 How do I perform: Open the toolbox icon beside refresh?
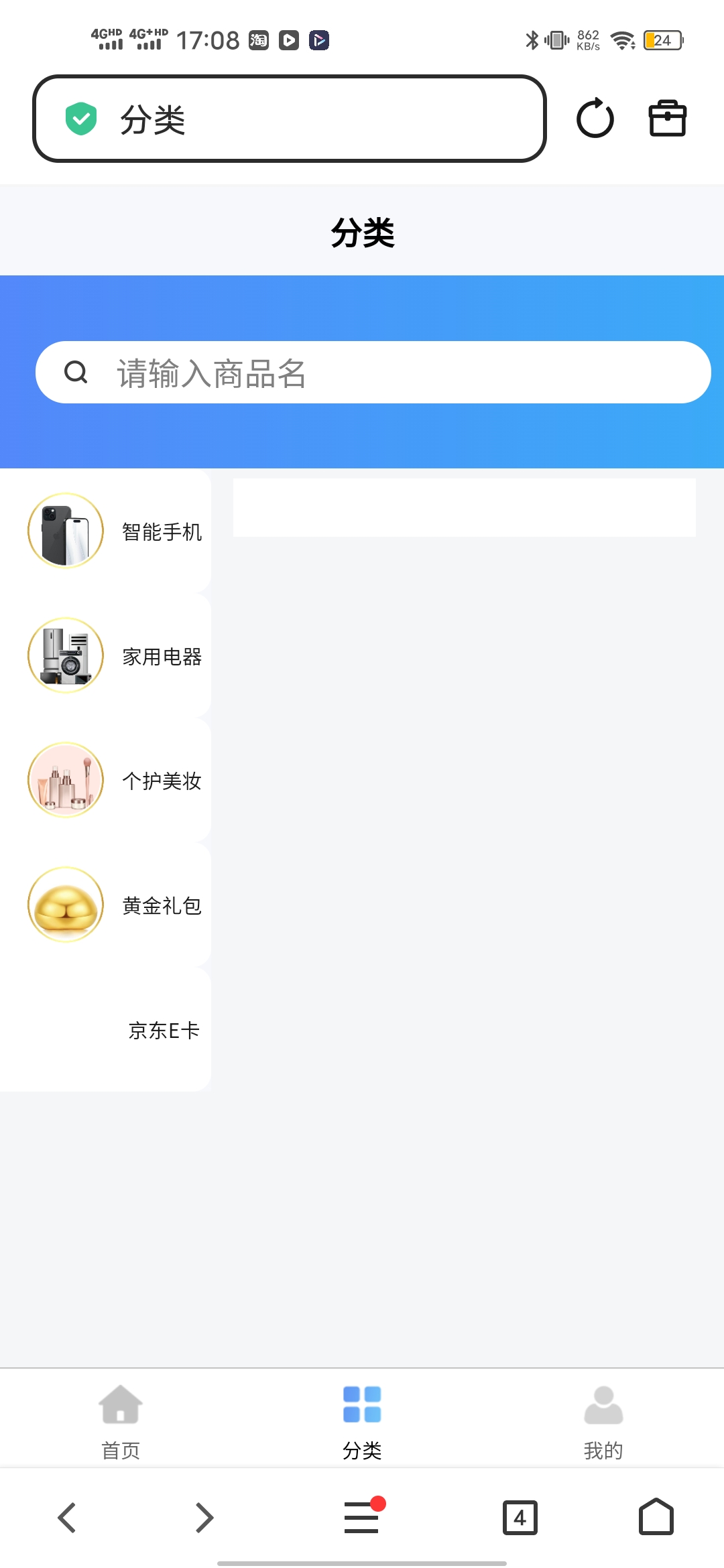point(667,119)
